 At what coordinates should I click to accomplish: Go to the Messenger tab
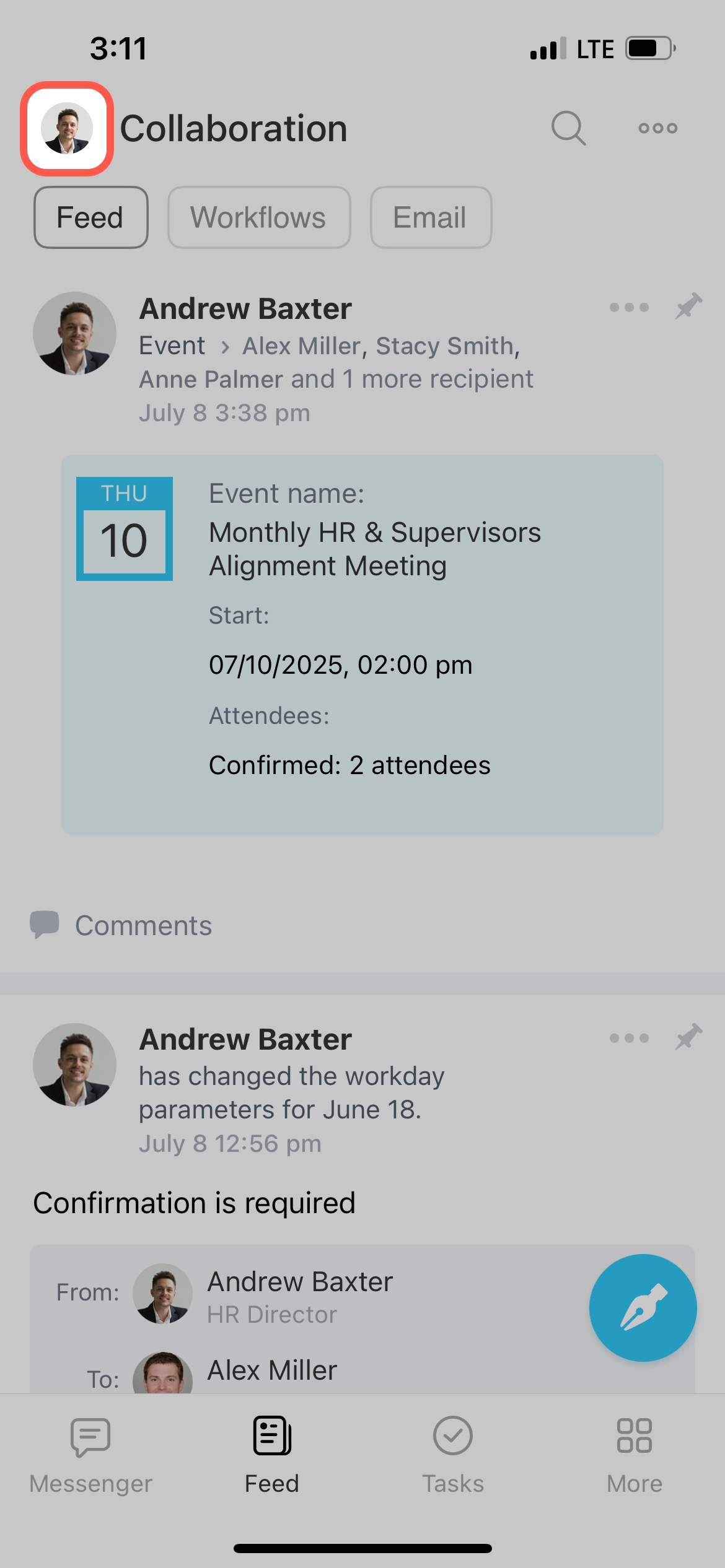[x=90, y=1455]
